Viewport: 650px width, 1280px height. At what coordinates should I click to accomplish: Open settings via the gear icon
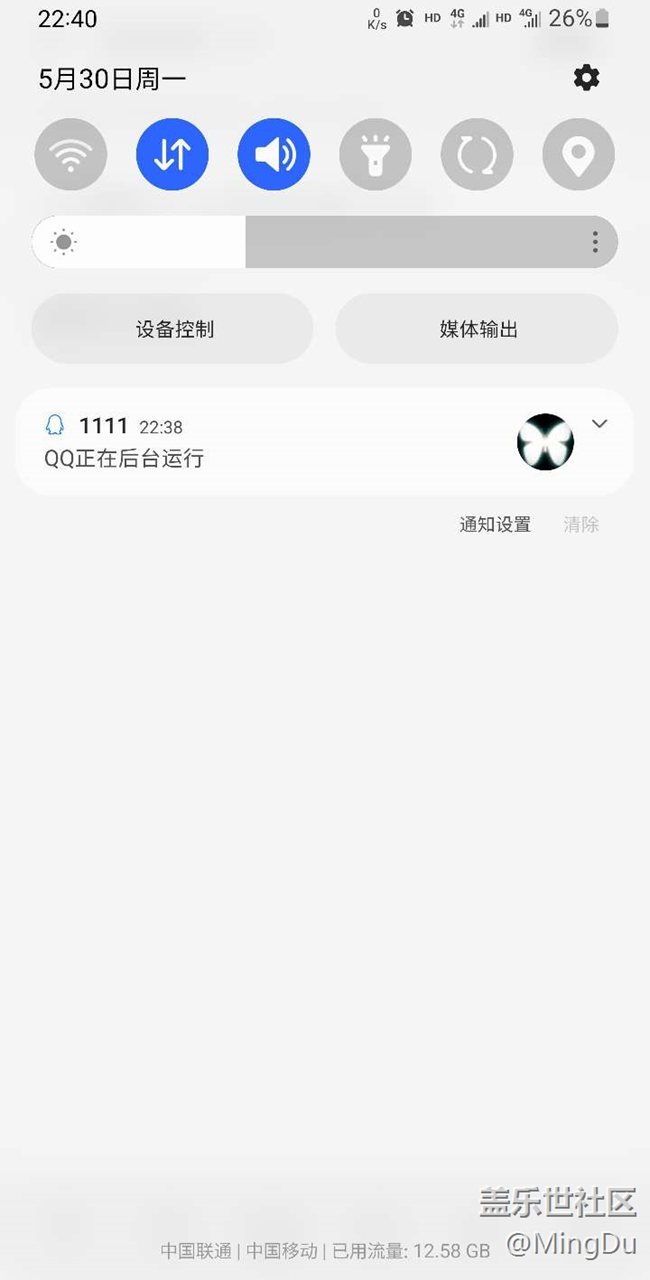pyautogui.click(x=586, y=78)
